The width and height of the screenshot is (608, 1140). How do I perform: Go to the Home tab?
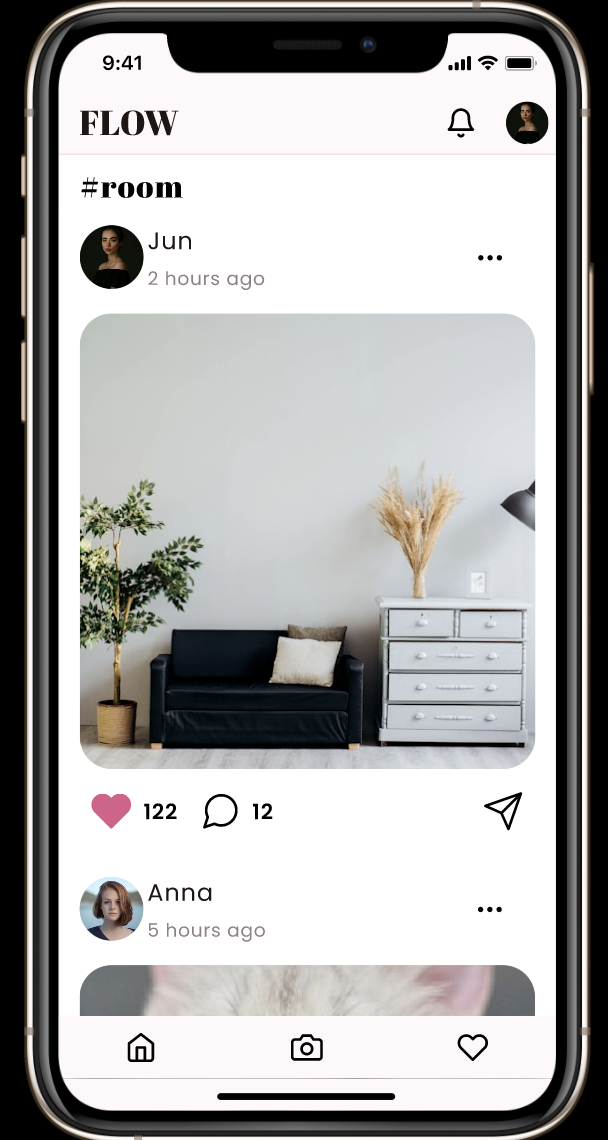[141, 1048]
